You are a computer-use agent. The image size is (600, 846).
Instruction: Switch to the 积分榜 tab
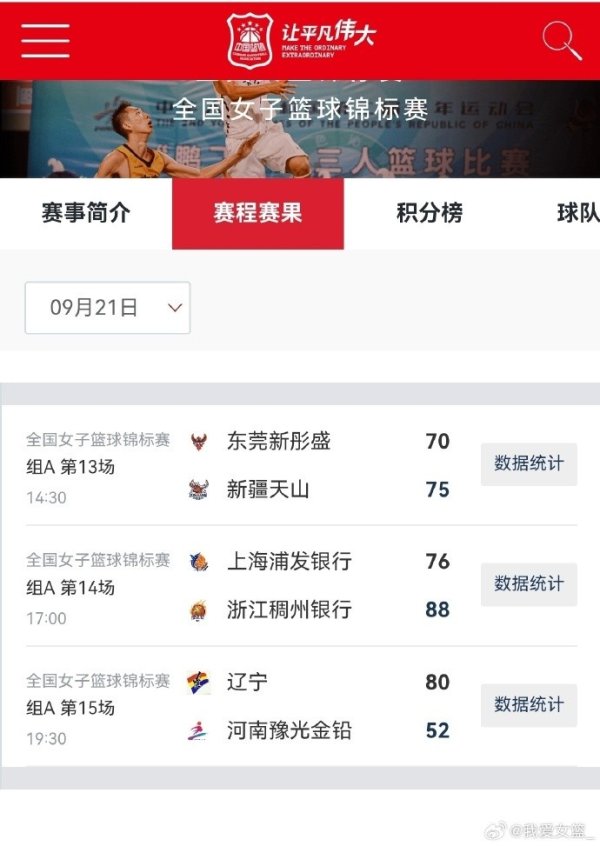[429, 213]
